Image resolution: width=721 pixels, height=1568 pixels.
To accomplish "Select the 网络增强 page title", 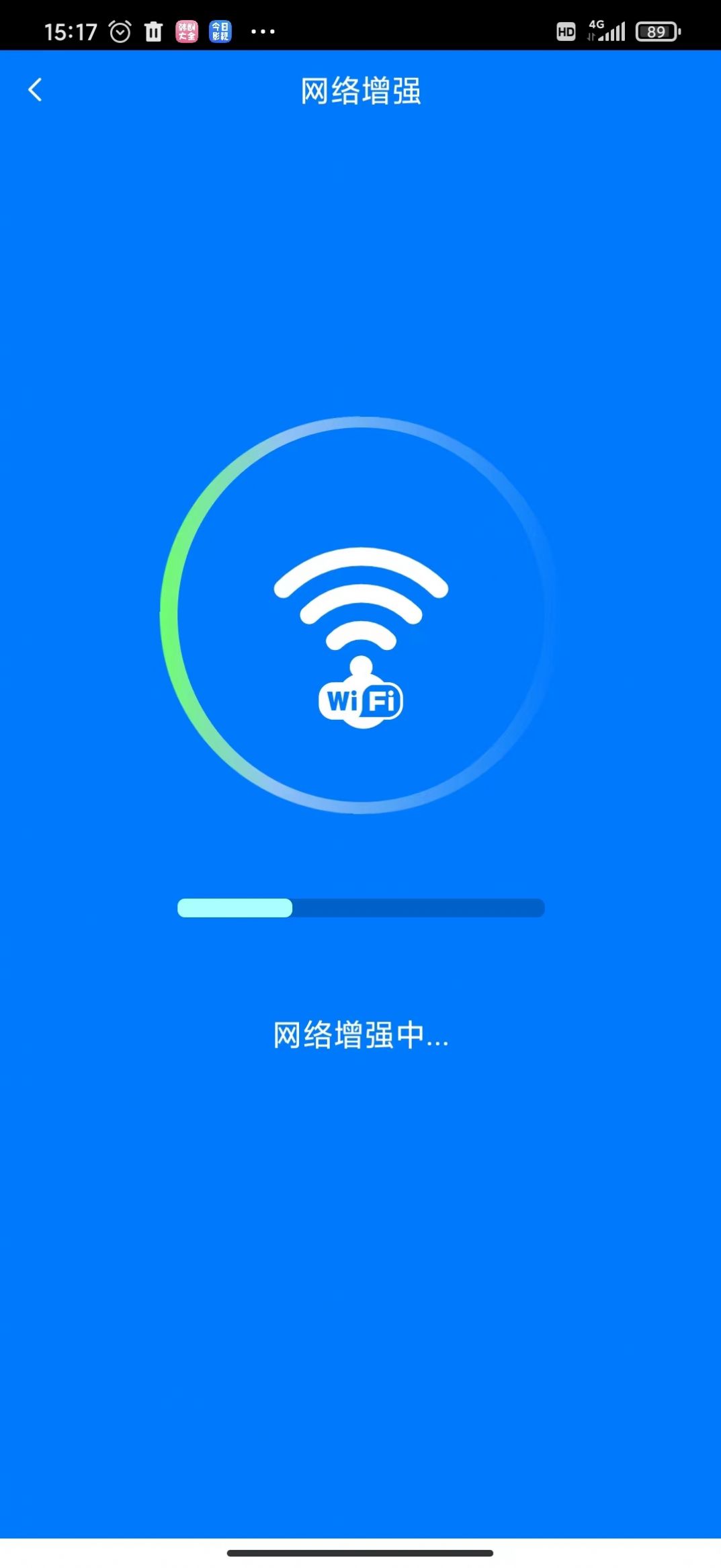I will click(x=360, y=92).
